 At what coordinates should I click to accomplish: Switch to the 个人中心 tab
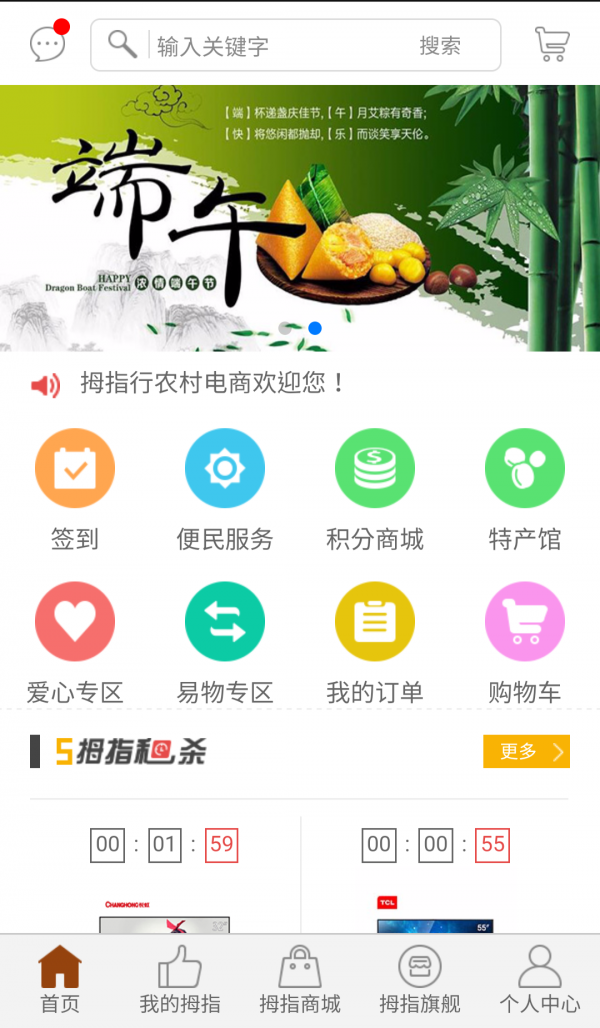540,980
